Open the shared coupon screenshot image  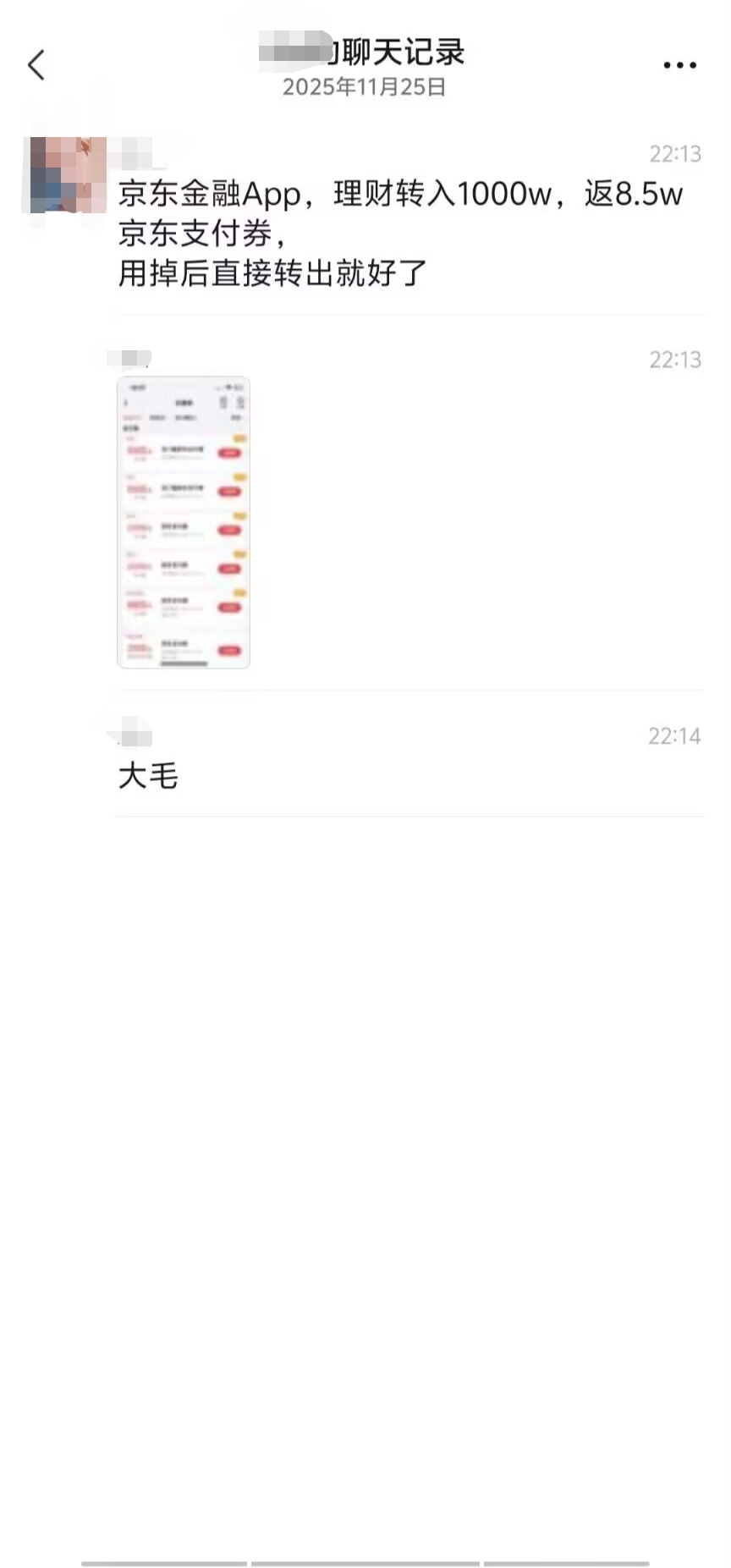tap(184, 522)
